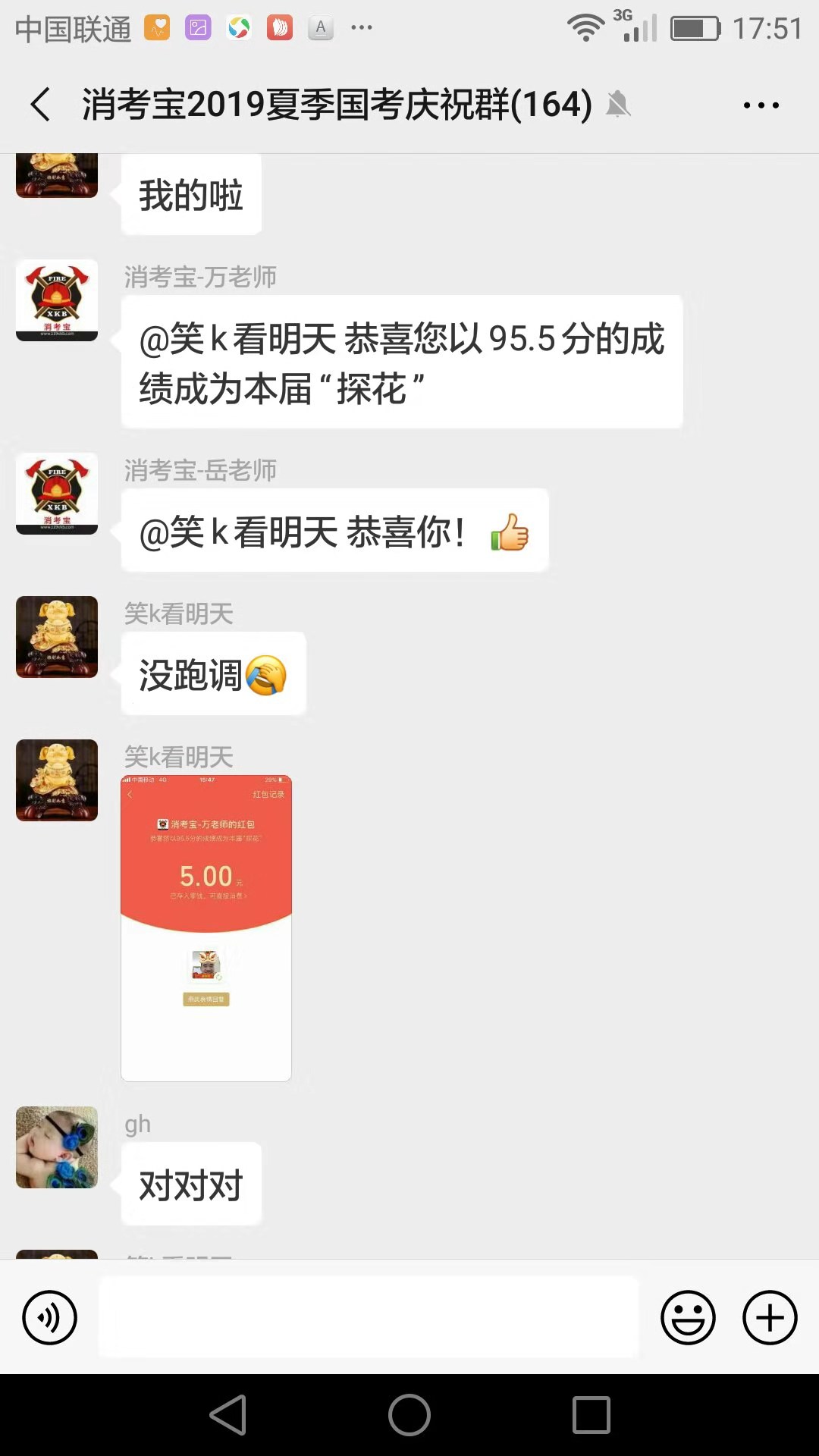
Task: View 消考宝-万老师's avatar profile
Action: pyautogui.click(x=57, y=300)
